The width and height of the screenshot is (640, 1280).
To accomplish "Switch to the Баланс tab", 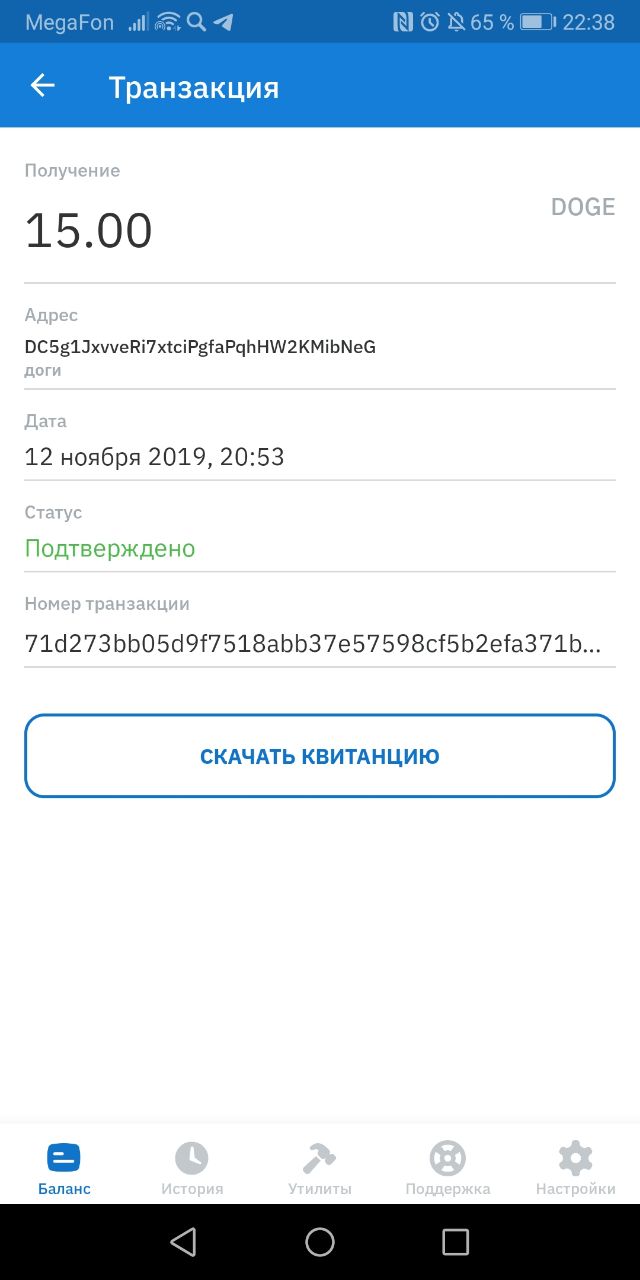I will pyautogui.click(x=64, y=1168).
